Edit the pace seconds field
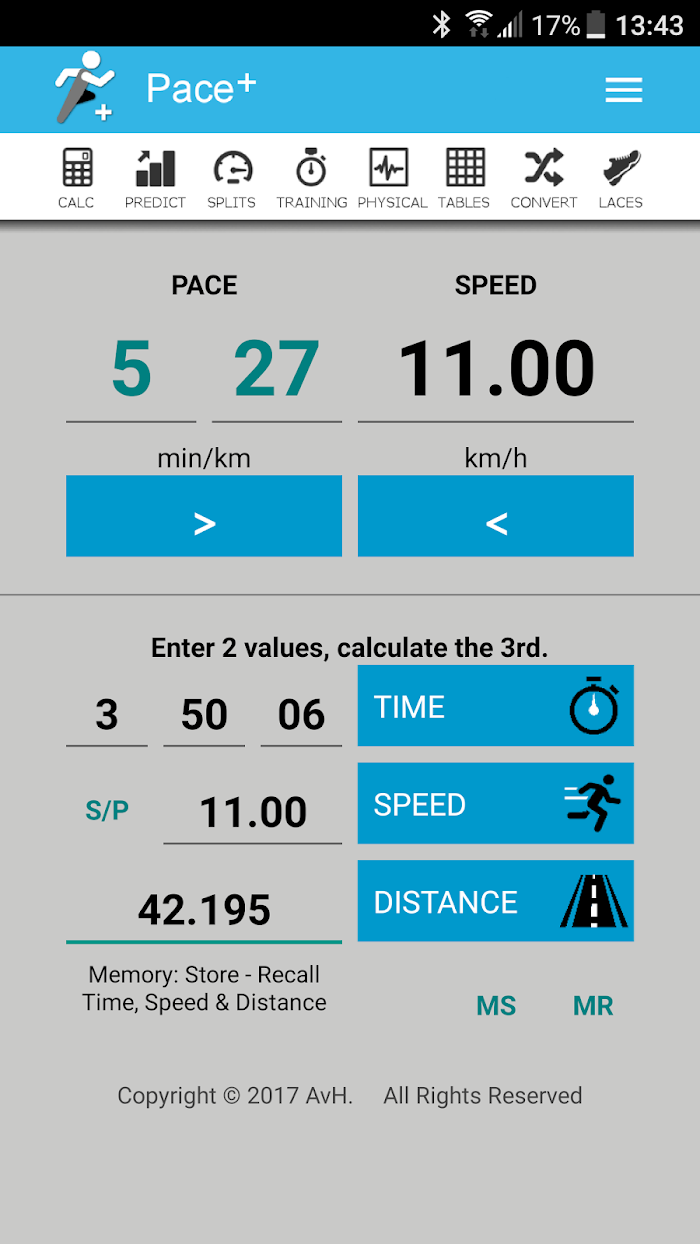 (277, 370)
